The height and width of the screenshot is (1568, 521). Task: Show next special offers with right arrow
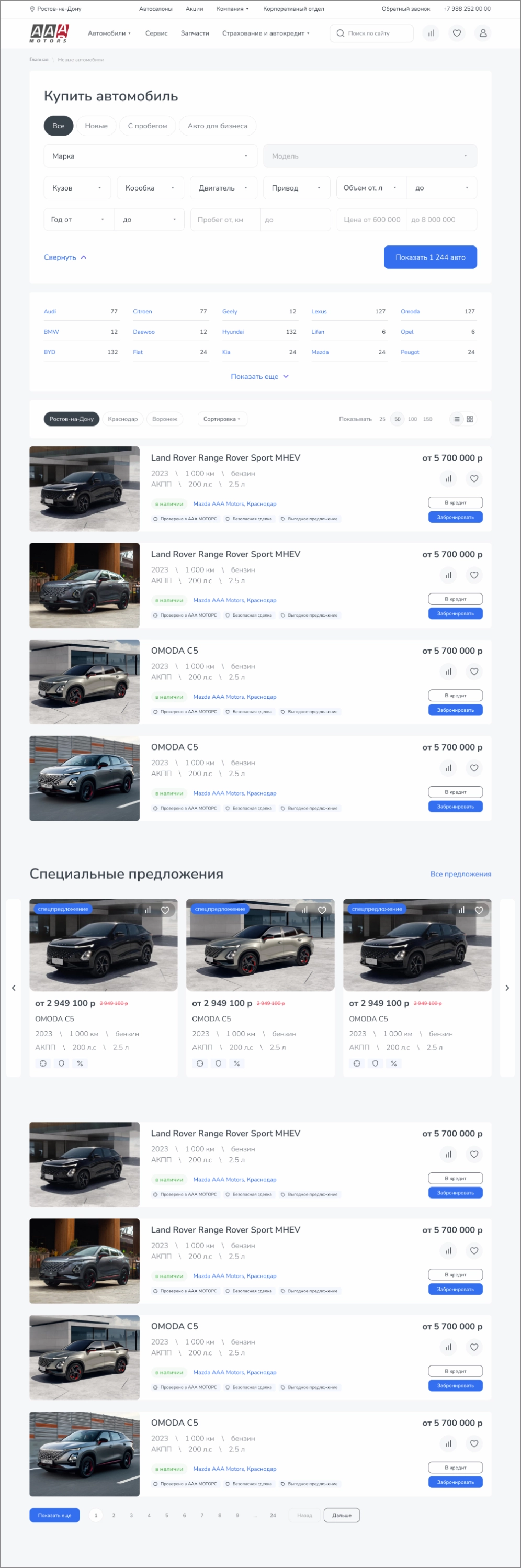[507, 988]
